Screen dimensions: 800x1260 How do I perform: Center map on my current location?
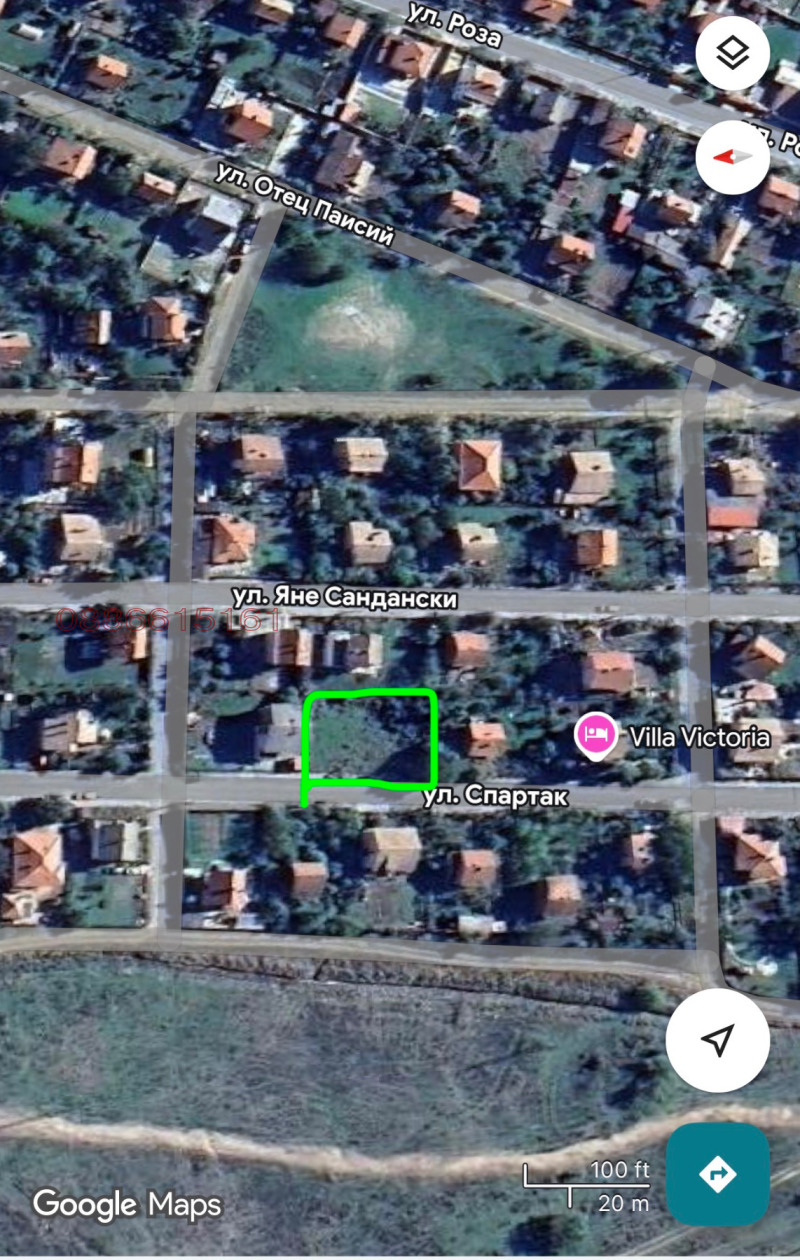click(717, 1042)
